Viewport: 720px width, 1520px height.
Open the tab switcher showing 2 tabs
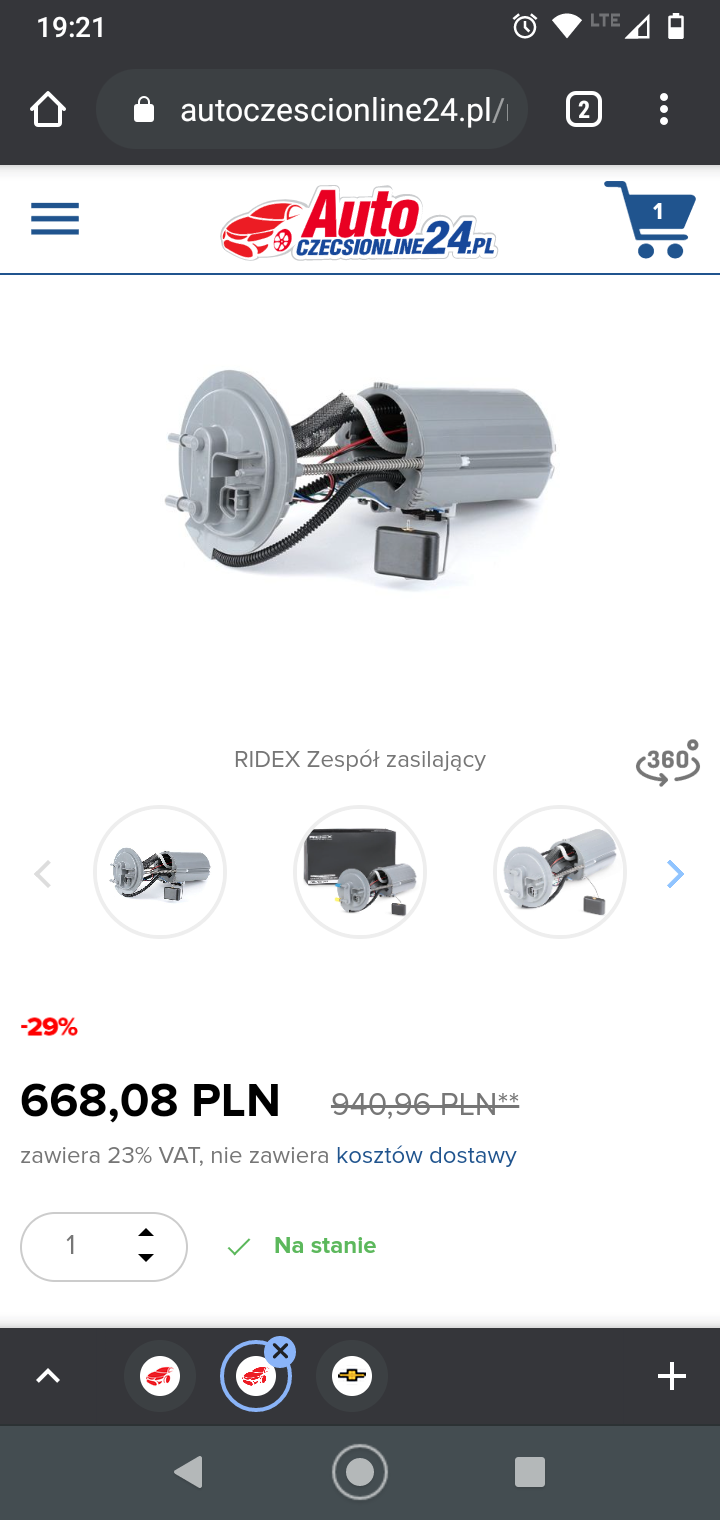click(x=584, y=110)
